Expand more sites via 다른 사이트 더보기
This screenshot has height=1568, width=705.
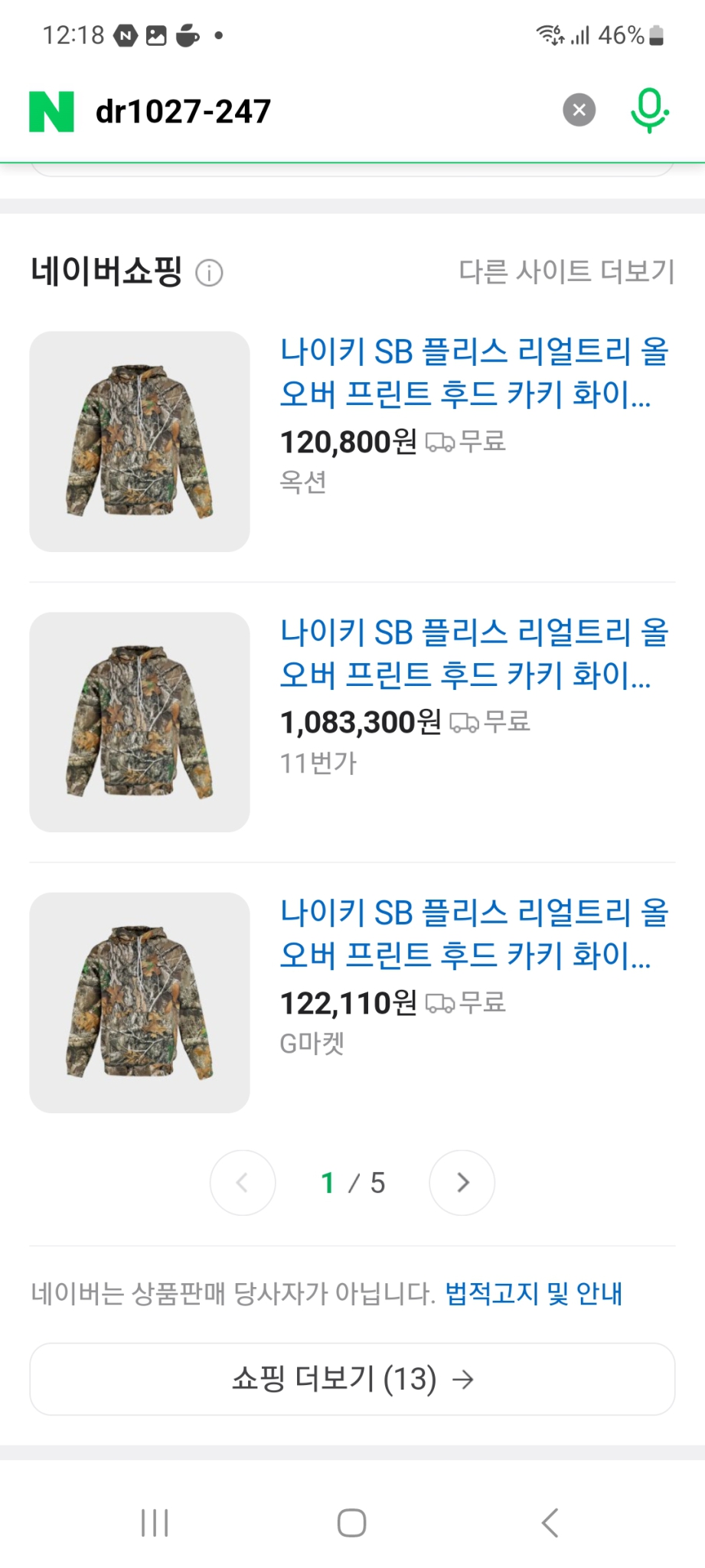click(x=565, y=272)
